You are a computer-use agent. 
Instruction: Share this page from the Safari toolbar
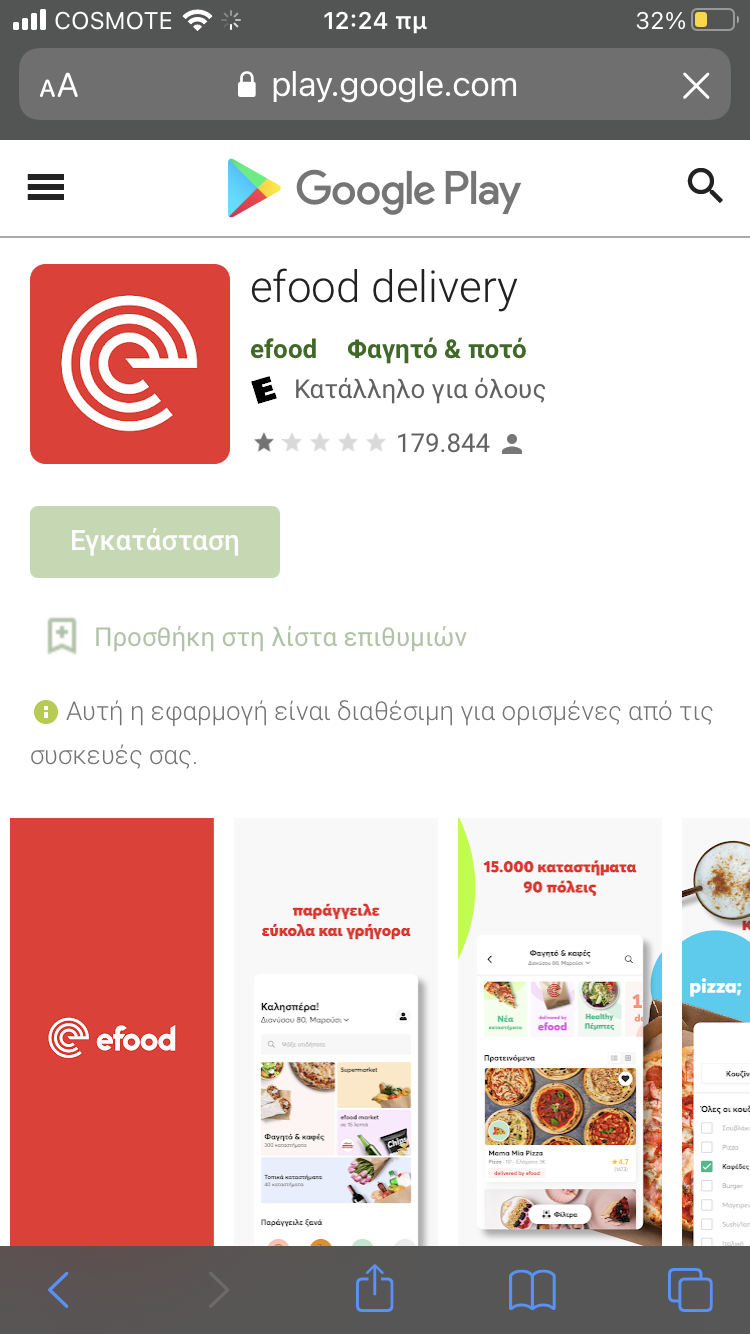375,1288
